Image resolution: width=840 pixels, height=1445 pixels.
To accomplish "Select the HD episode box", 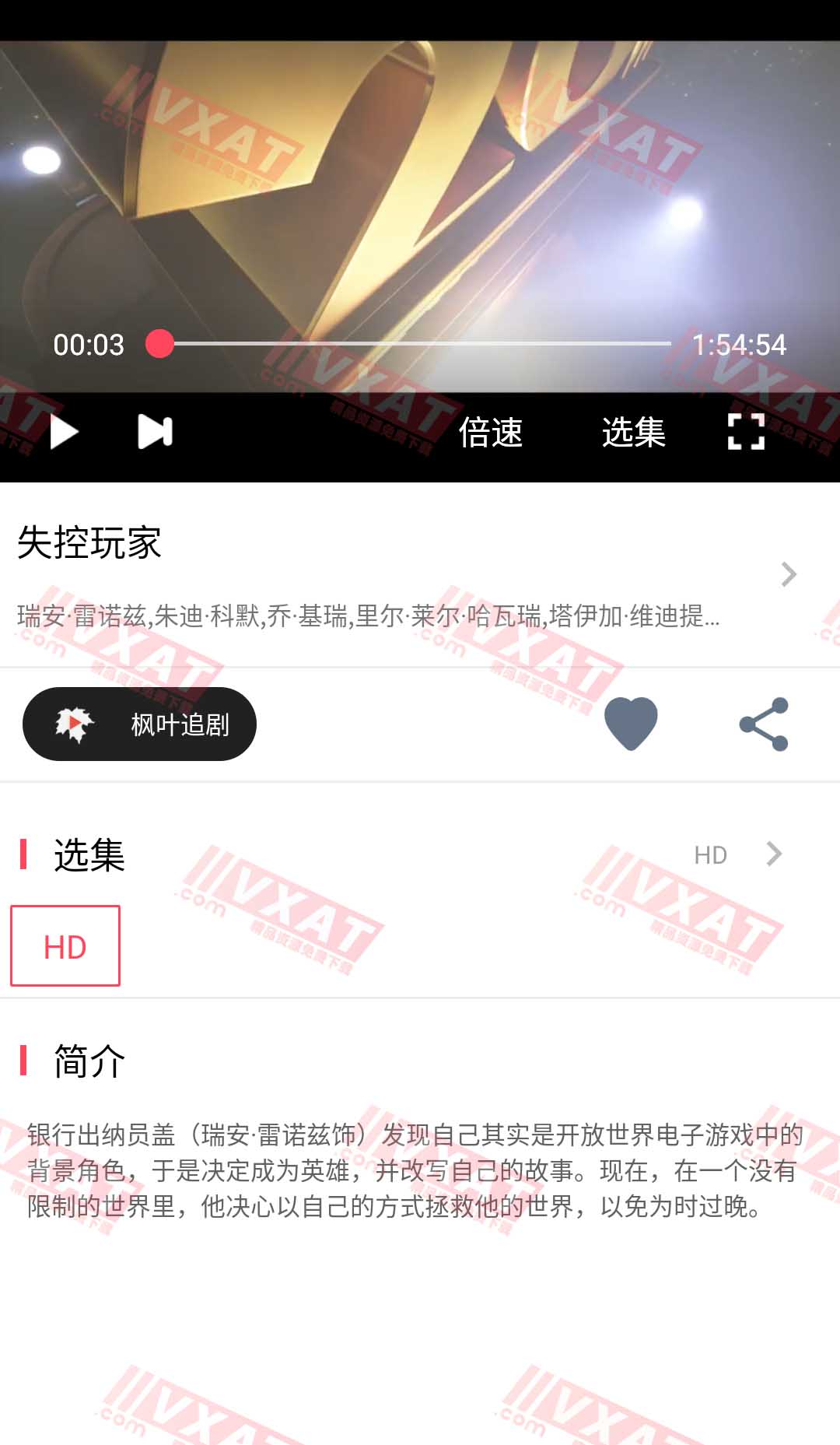I will [x=65, y=946].
